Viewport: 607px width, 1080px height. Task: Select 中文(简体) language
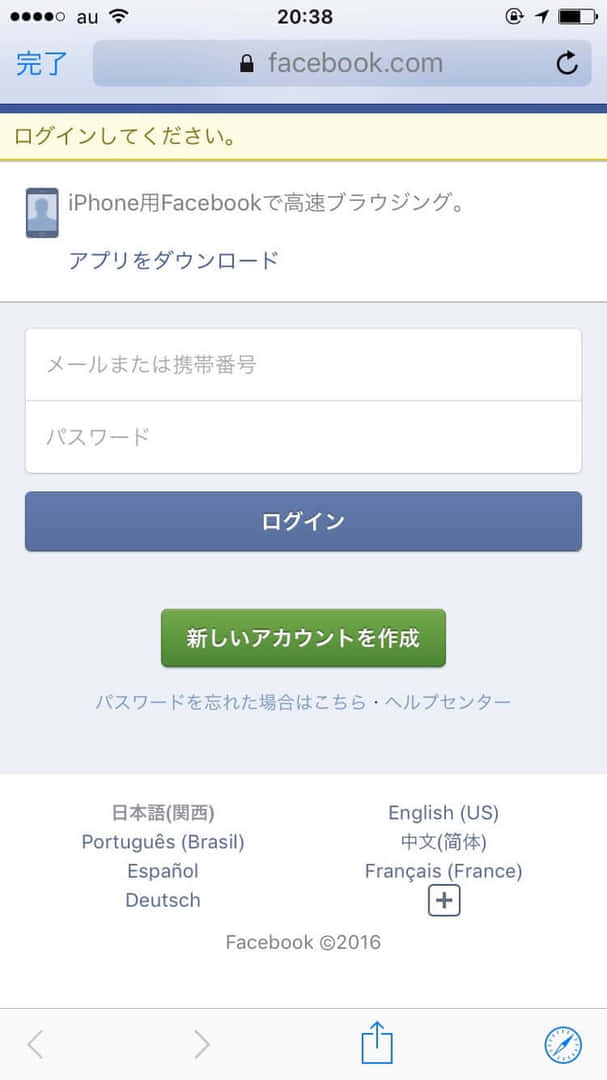tap(444, 842)
